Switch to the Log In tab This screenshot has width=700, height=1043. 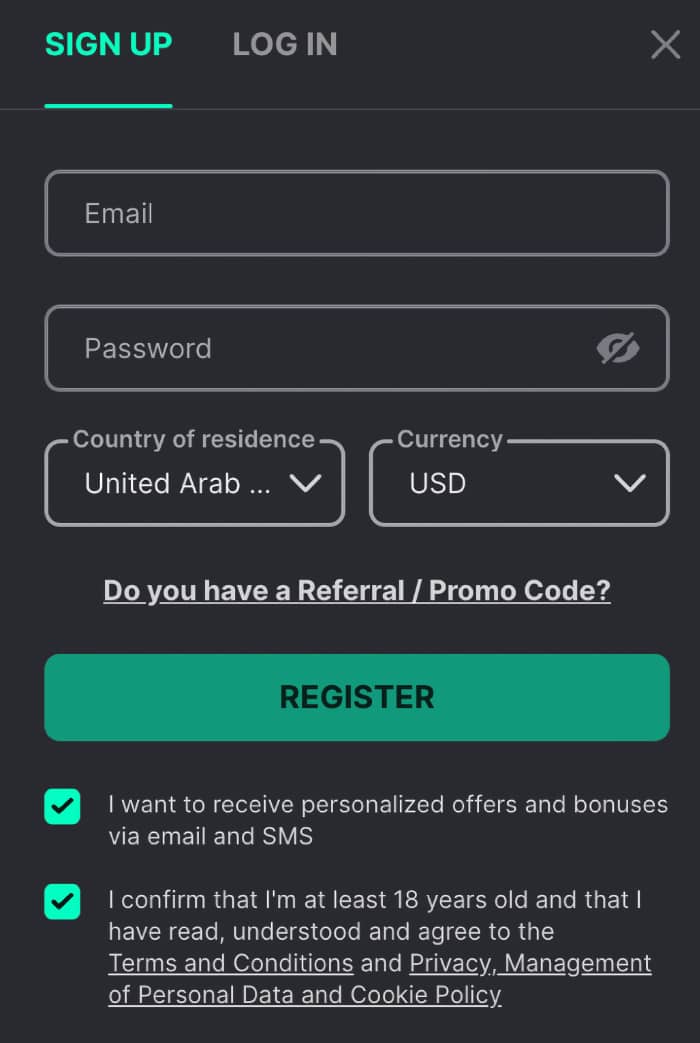pos(284,45)
